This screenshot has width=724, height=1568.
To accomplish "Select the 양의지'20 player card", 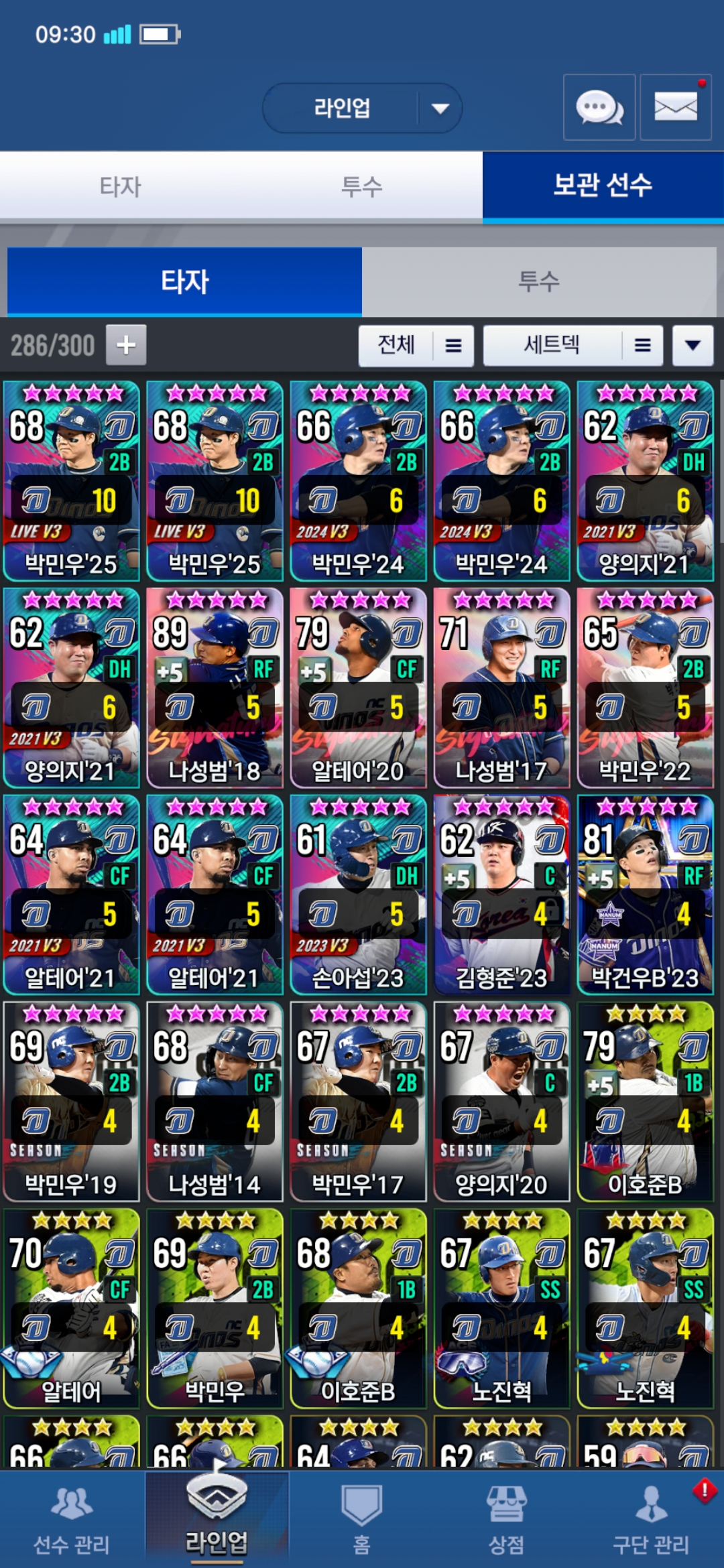I will pos(501,1102).
